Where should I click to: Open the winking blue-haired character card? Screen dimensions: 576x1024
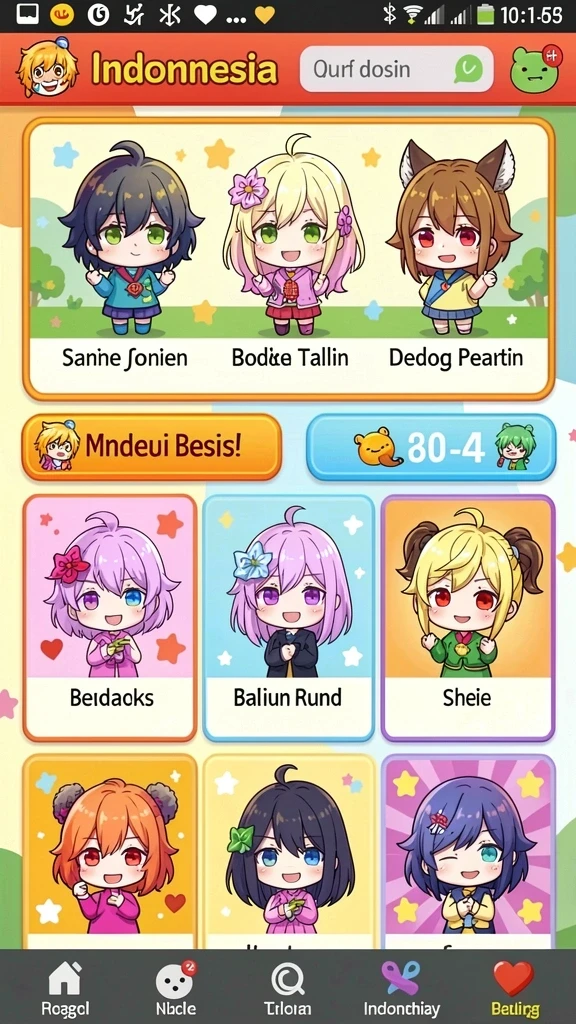point(468,851)
